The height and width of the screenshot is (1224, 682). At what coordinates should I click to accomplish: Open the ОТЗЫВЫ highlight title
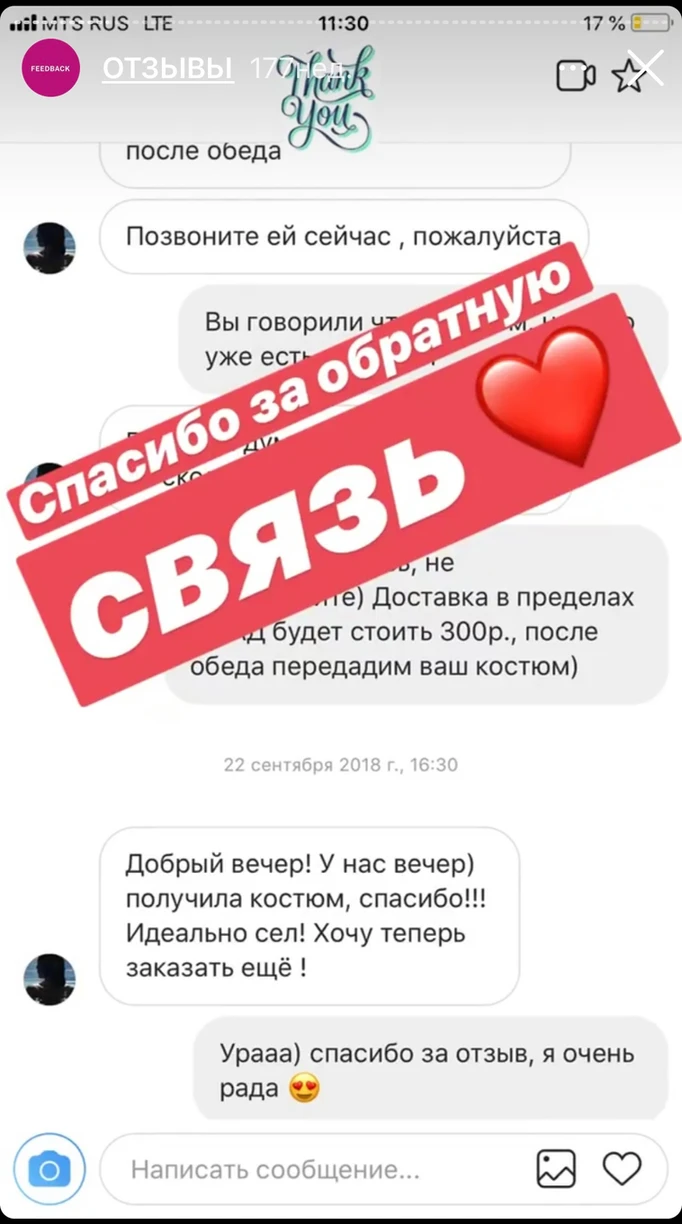167,69
